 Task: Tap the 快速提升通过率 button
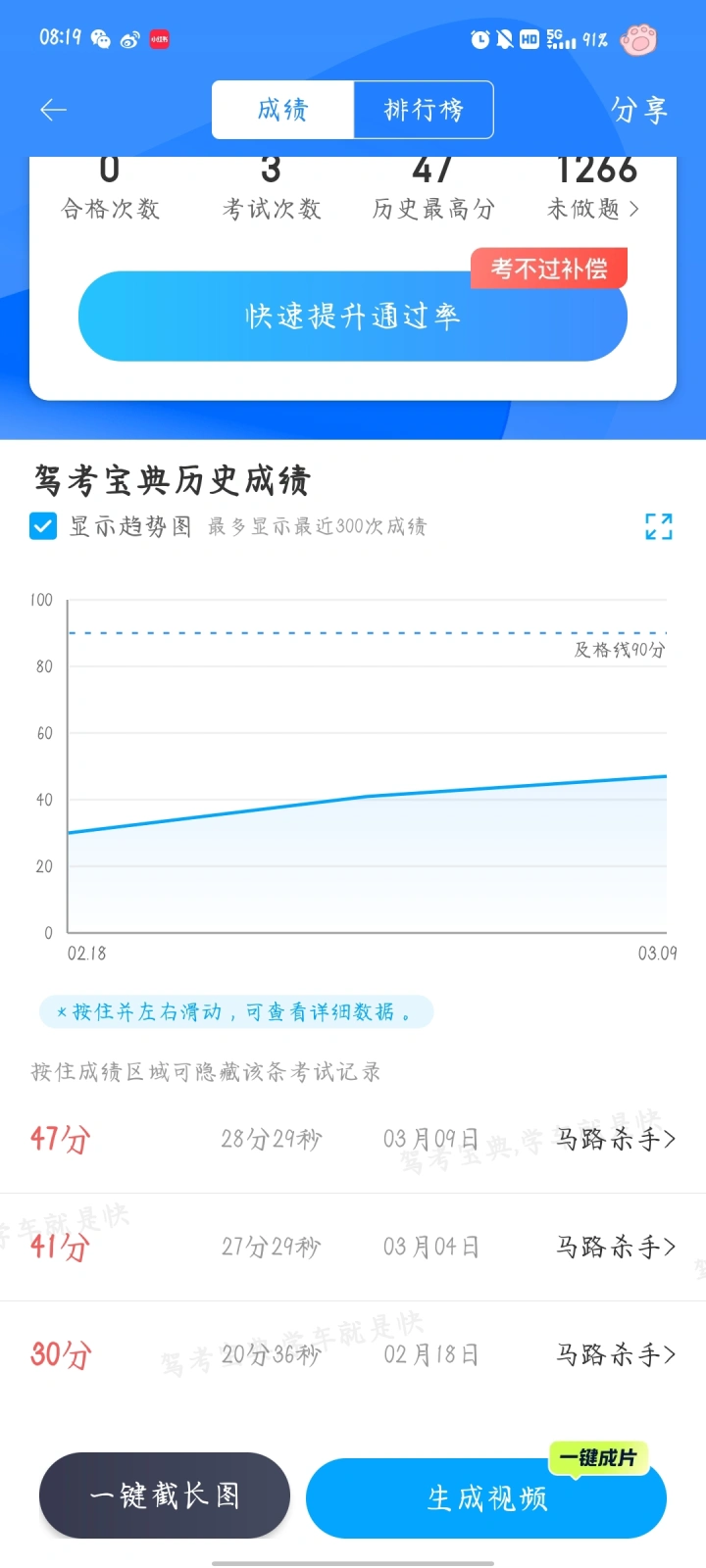(x=353, y=316)
